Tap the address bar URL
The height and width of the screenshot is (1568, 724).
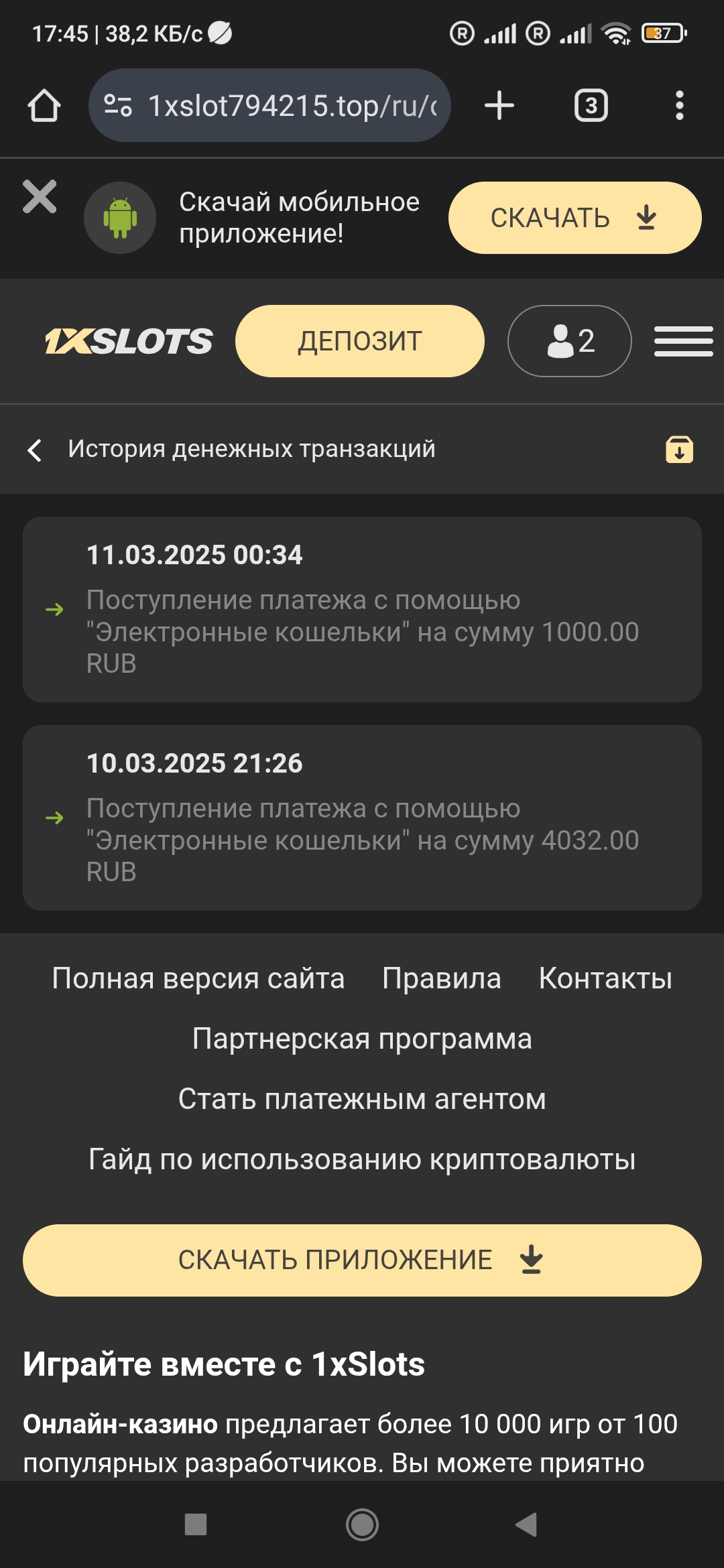(288, 105)
